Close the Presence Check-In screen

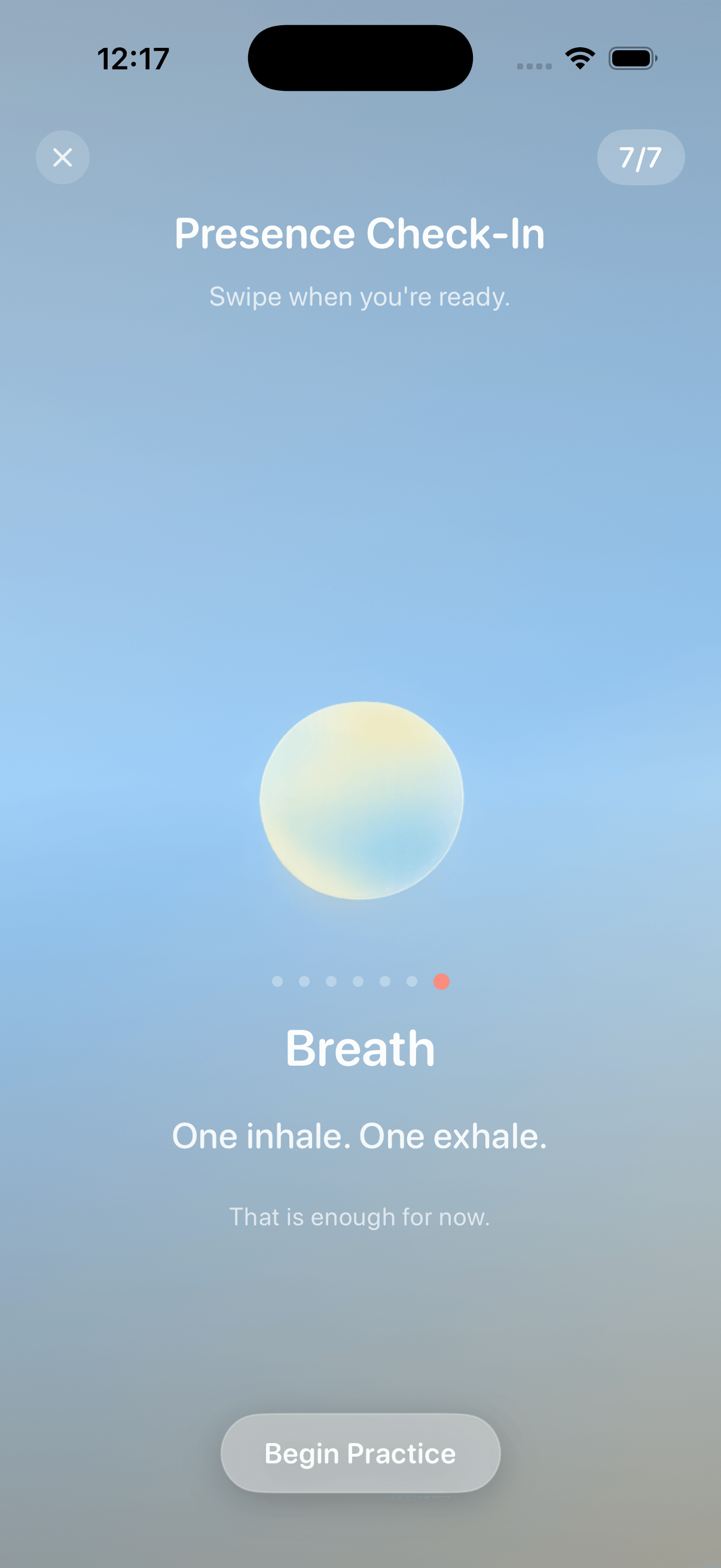pyautogui.click(x=63, y=157)
